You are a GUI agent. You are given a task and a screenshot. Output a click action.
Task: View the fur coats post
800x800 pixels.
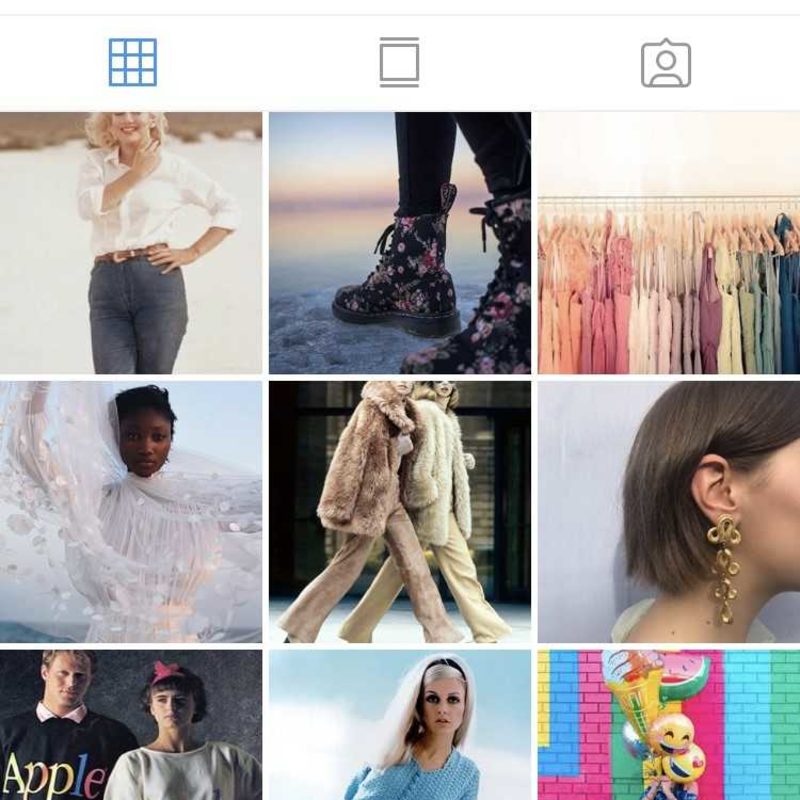(x=400, y=511)
